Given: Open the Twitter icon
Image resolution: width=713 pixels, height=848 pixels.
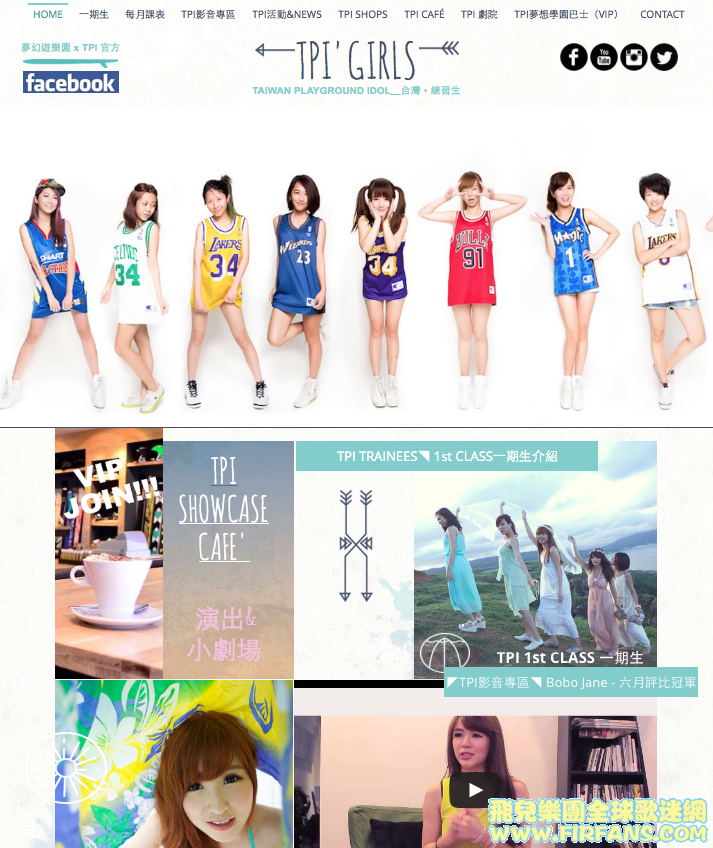Looking at the screenshot, I should pos(664,57).
